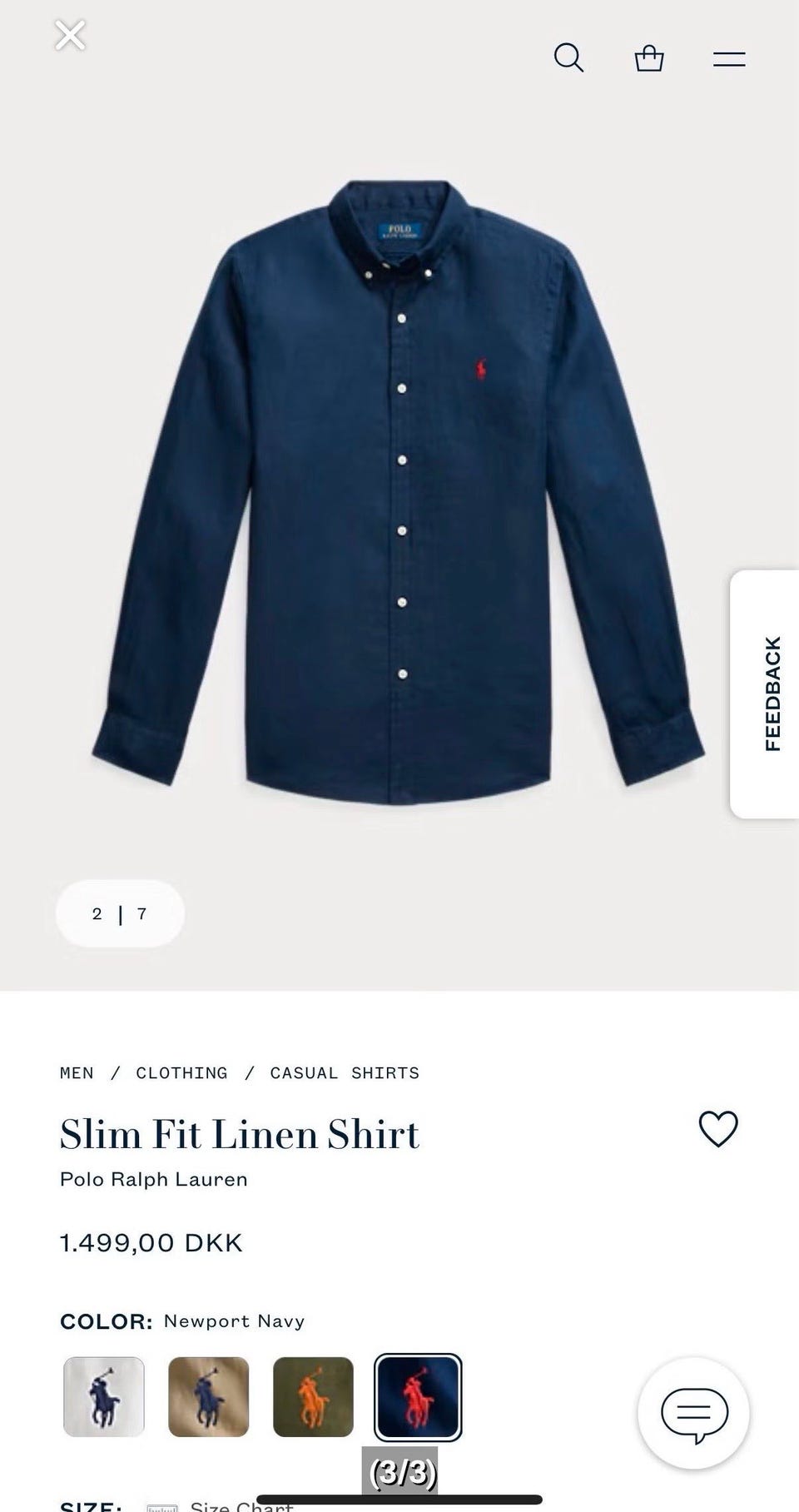Pick the olive green color swatch
Viewport: 799px width, 1512px height.
tap(314, 1397)
